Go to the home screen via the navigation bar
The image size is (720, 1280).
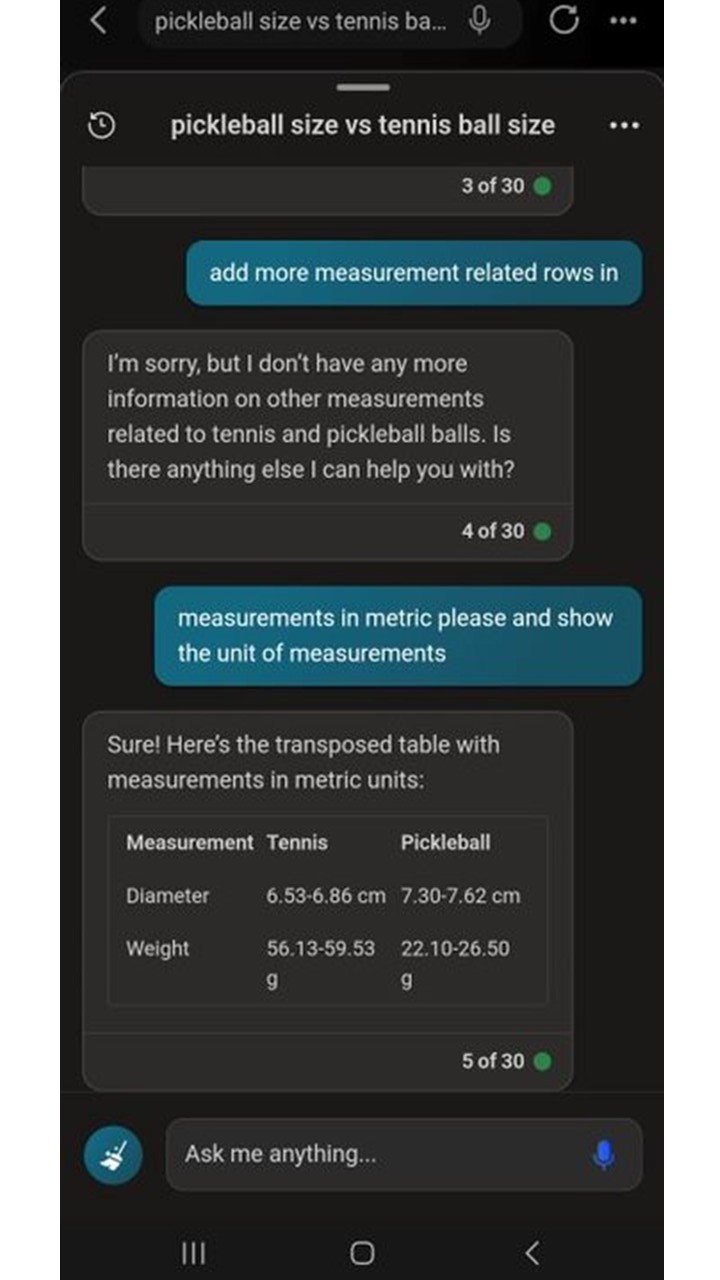pos(362,1252)
